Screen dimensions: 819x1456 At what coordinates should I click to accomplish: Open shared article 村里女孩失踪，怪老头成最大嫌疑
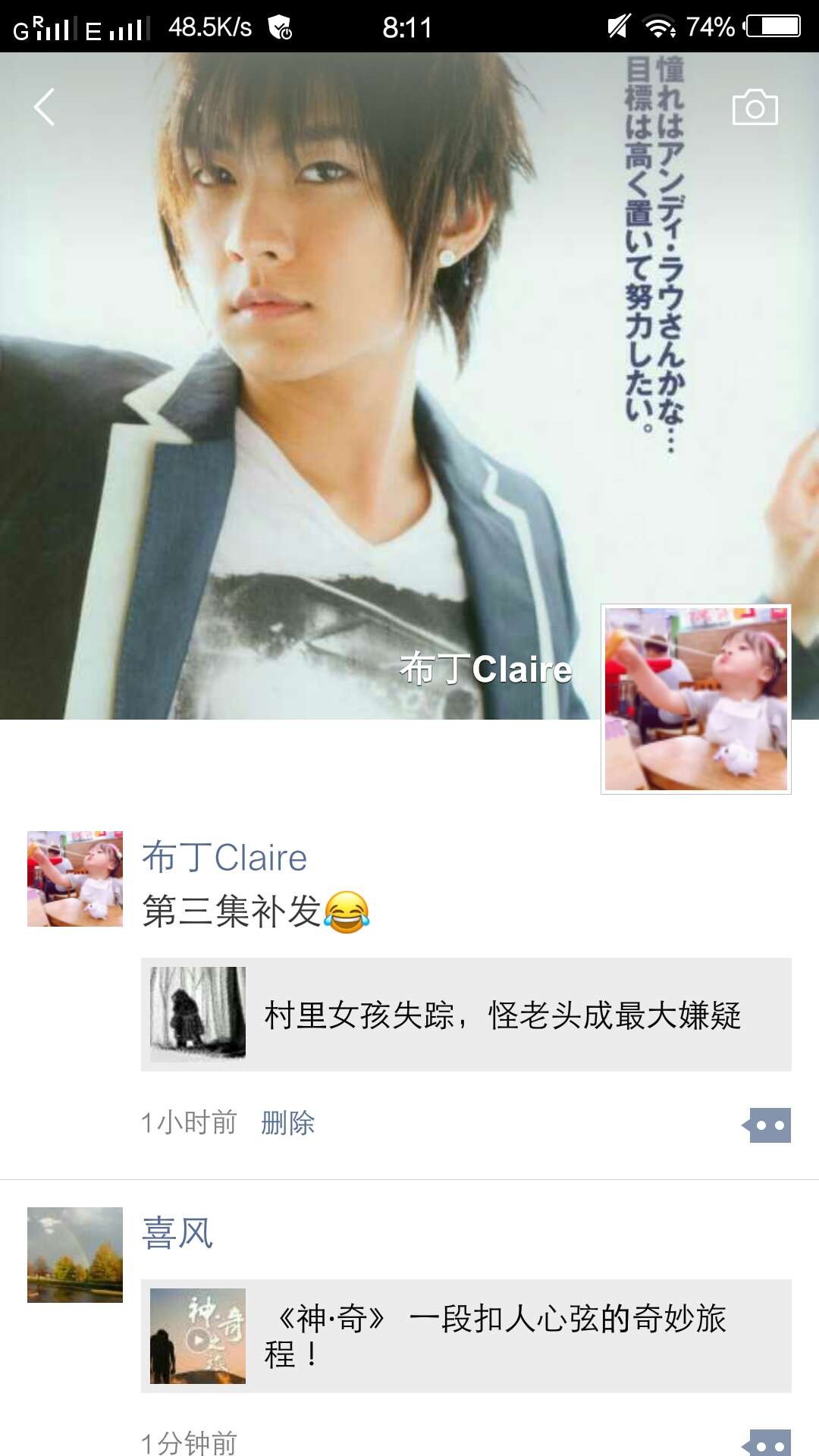point(466,1015)
